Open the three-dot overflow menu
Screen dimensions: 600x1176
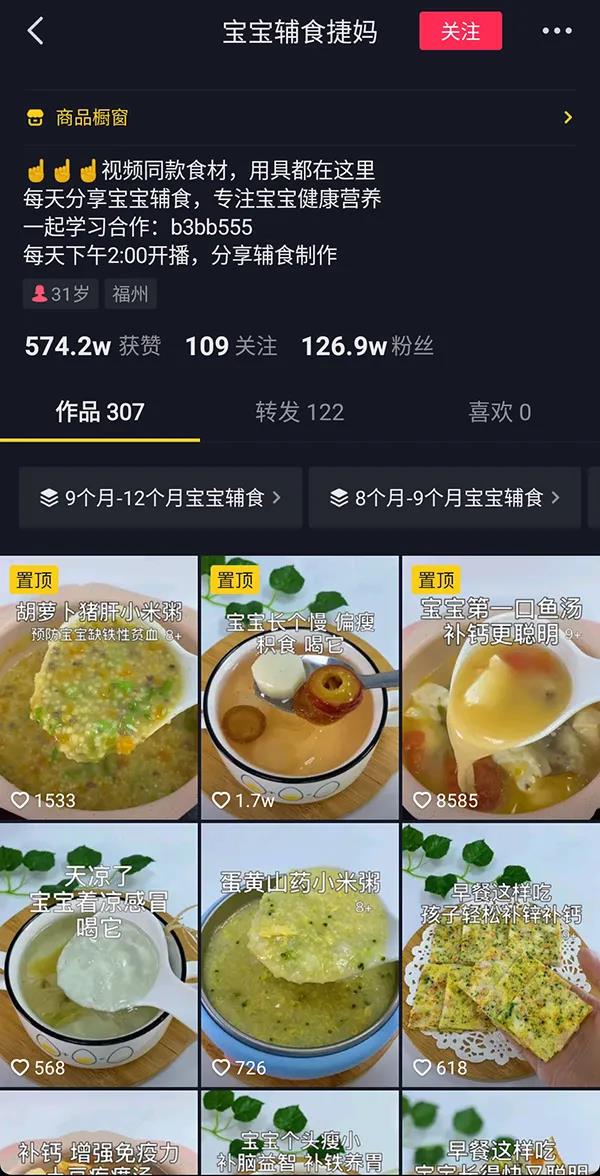point(557,31)
